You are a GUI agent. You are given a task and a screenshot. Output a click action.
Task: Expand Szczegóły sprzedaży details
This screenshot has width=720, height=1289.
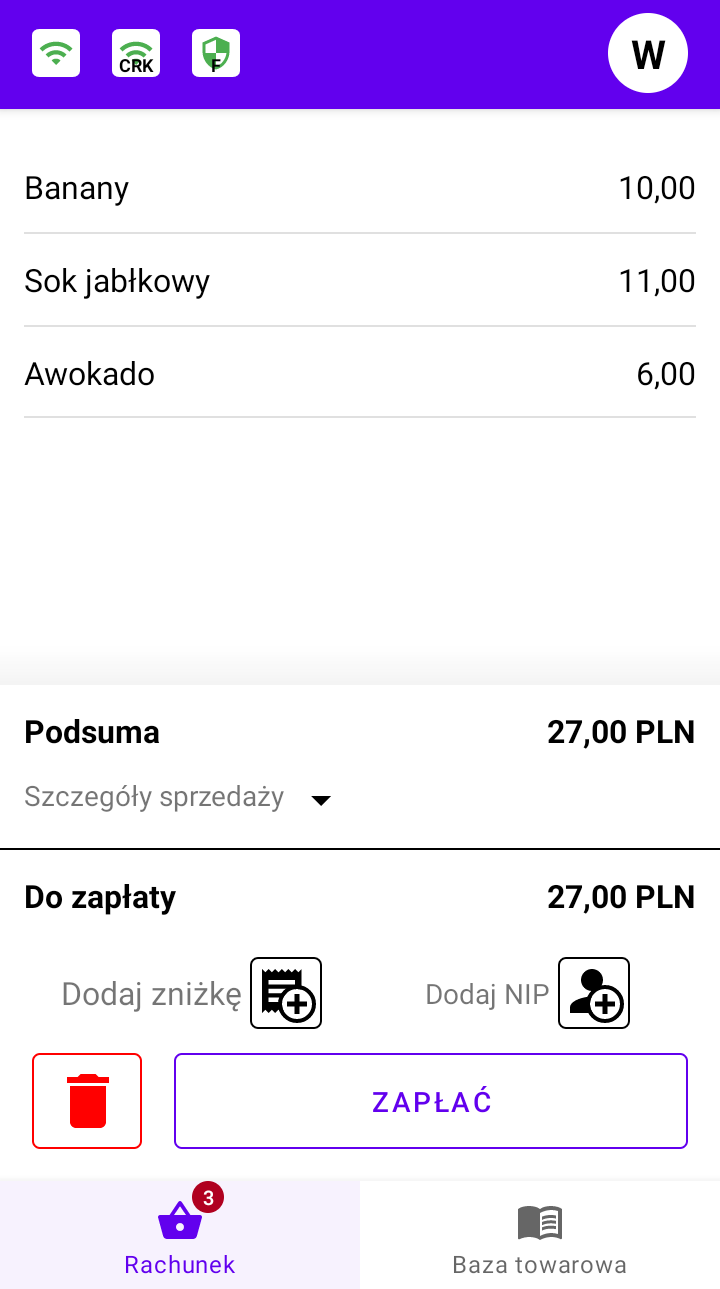pyautogui.click(x=178, y=797)
